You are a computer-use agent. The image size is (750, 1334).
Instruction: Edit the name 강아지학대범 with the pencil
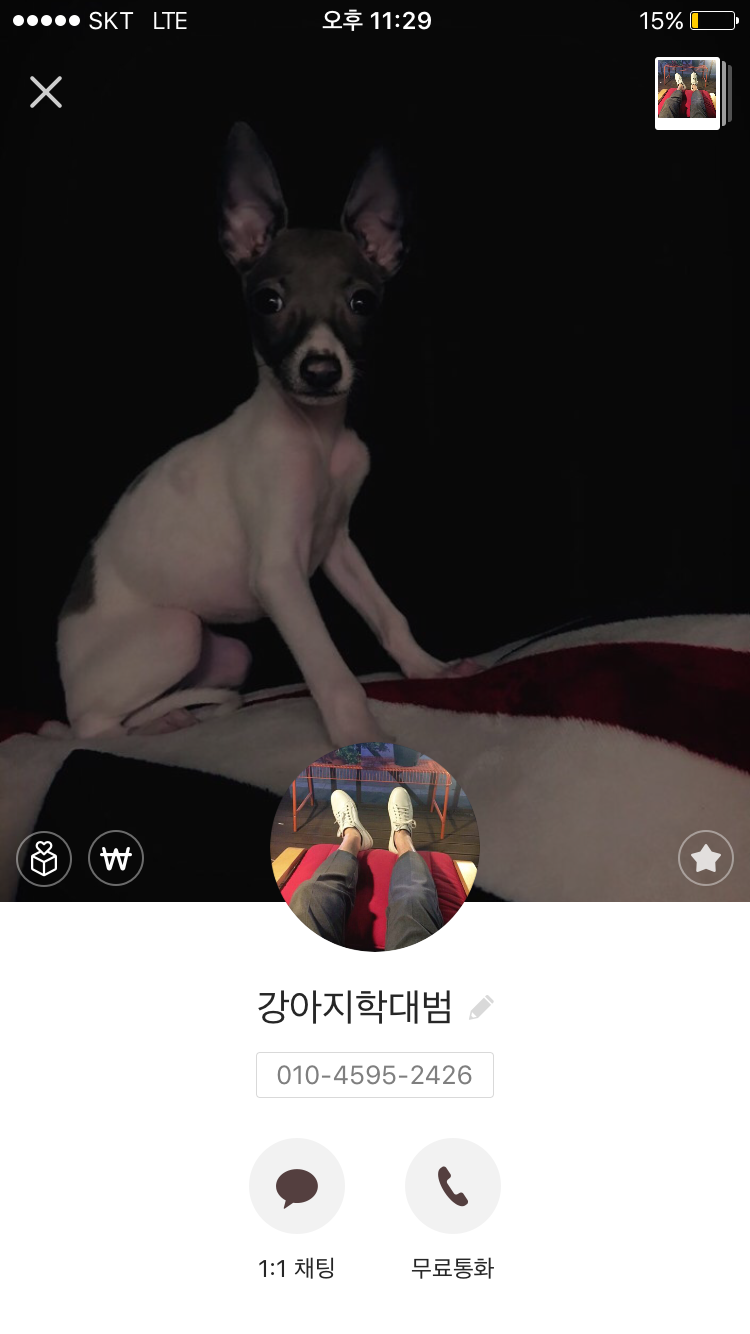tap(481, 1007)
